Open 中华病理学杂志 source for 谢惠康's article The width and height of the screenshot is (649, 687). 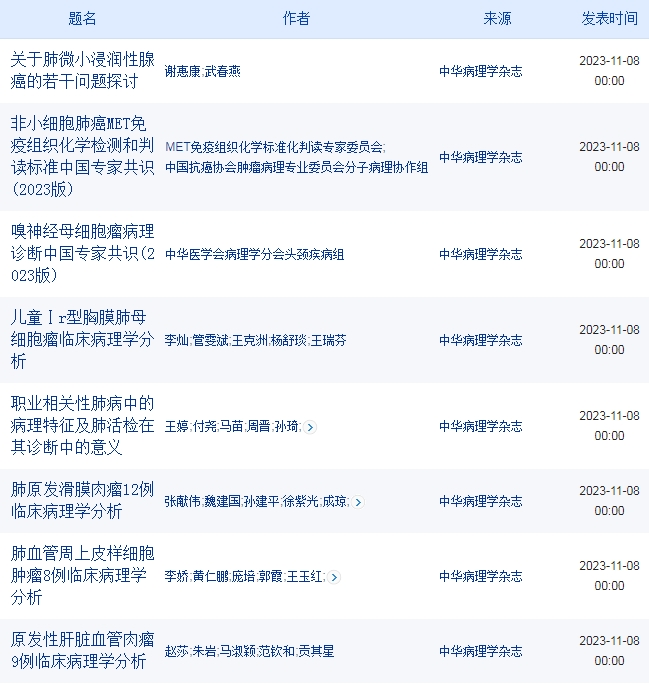coord(480,71)
